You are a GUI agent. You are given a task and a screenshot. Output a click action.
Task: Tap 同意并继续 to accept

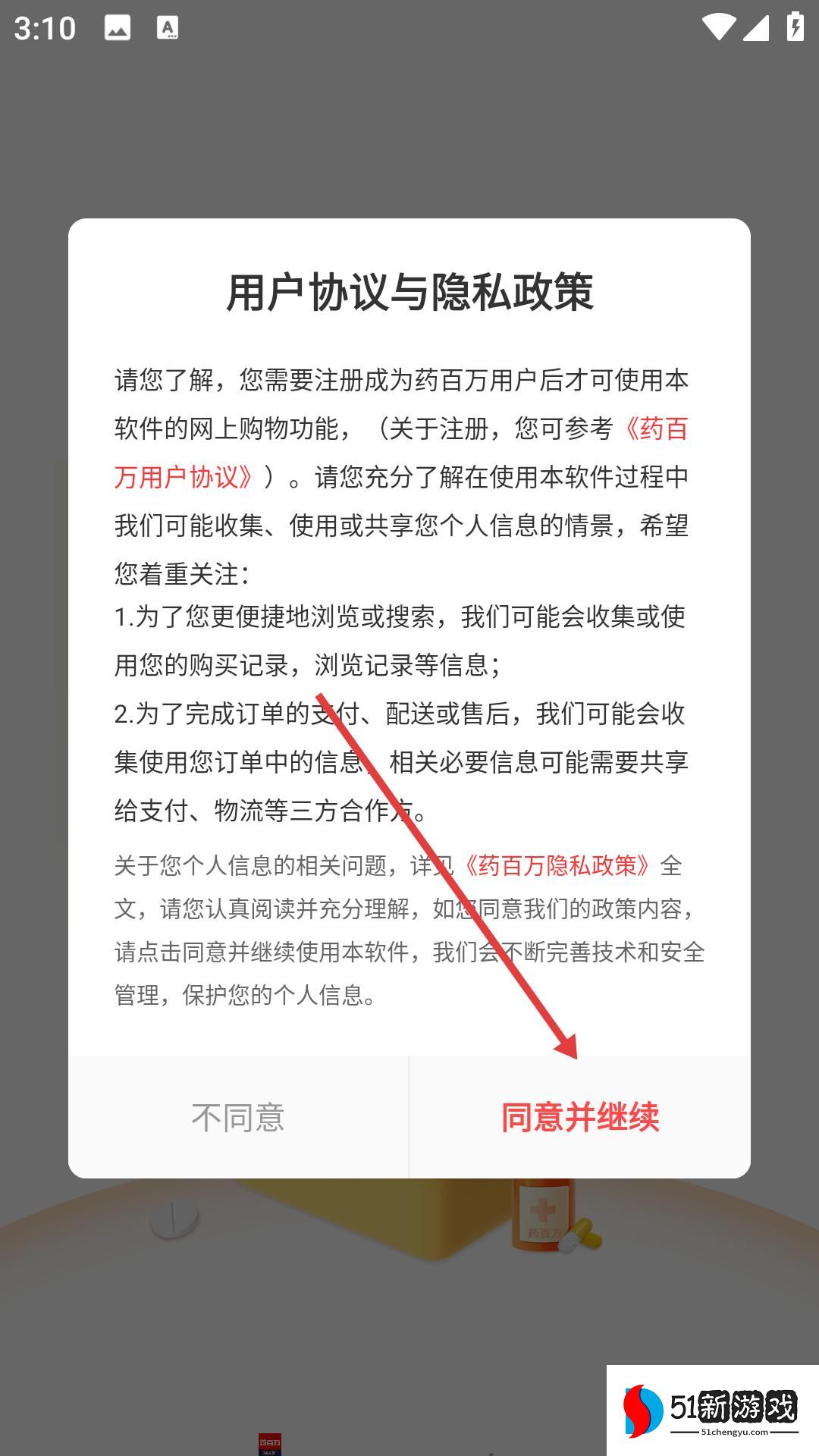(x=580, y=1117)
